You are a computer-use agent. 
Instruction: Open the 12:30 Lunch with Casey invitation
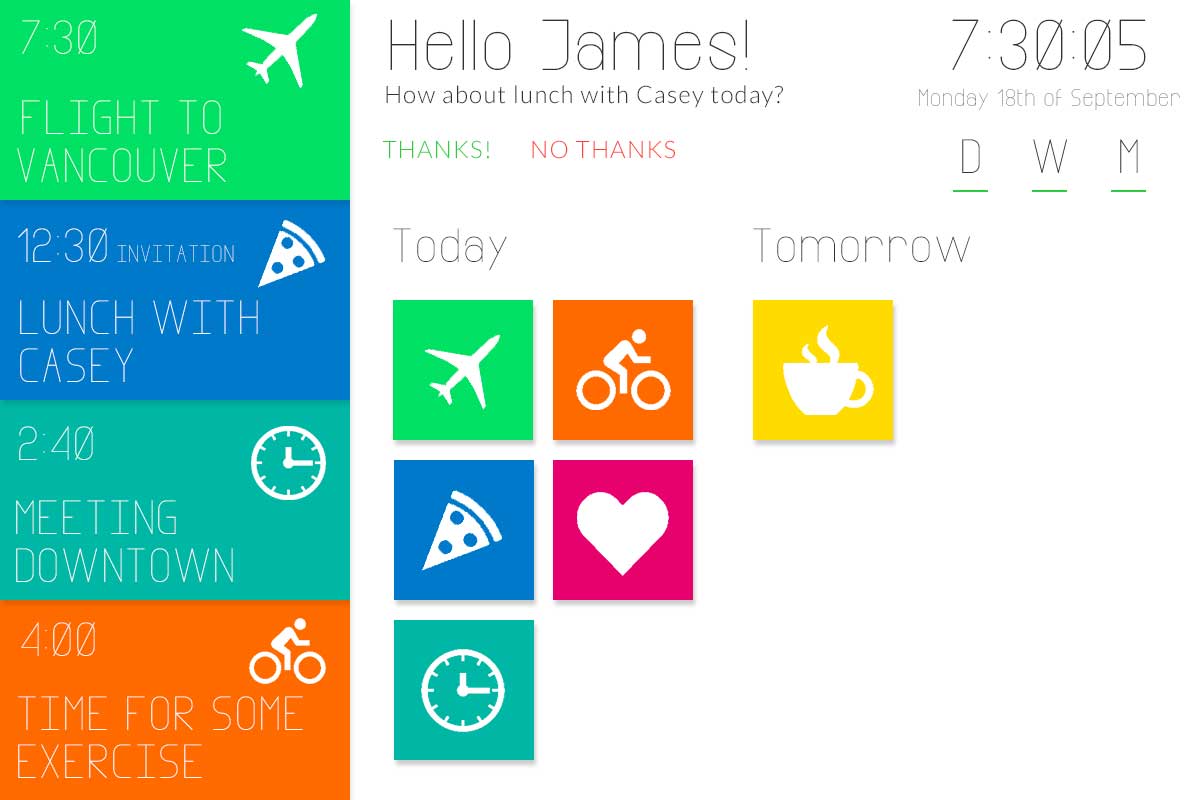[175, 300]
